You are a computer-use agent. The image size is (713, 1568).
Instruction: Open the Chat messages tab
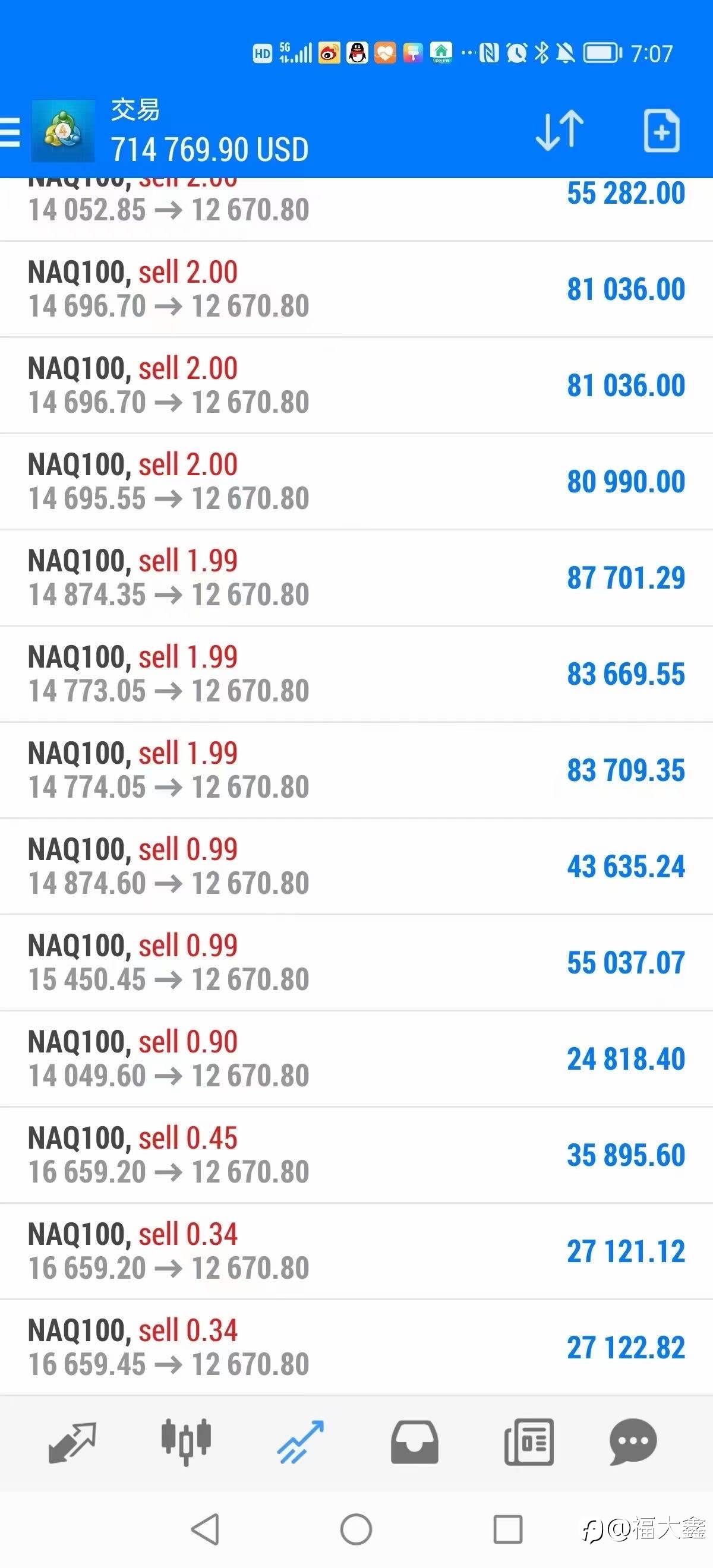(633, 1441)
